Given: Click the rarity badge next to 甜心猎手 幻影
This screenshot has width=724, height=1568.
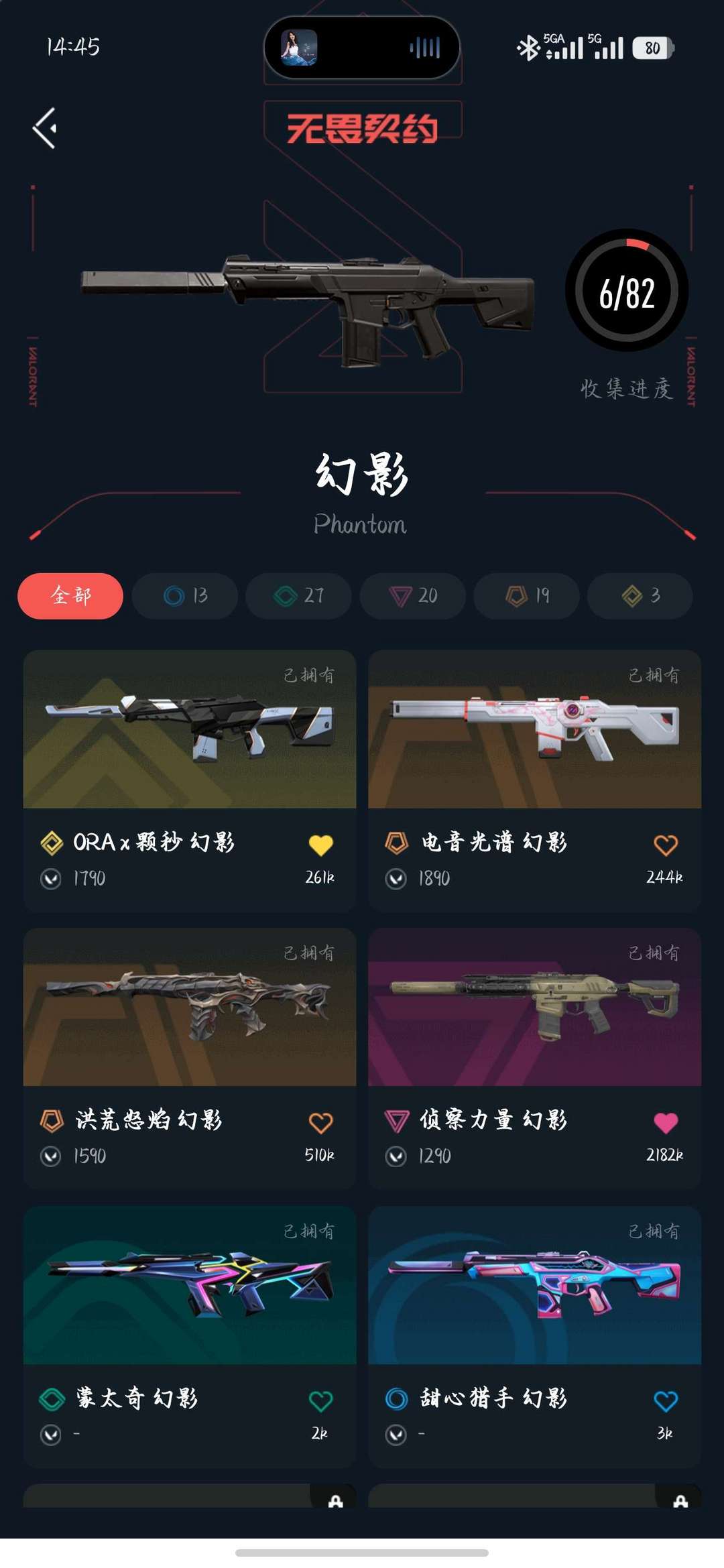Looking at the screenshot, I should [397, 1399].
